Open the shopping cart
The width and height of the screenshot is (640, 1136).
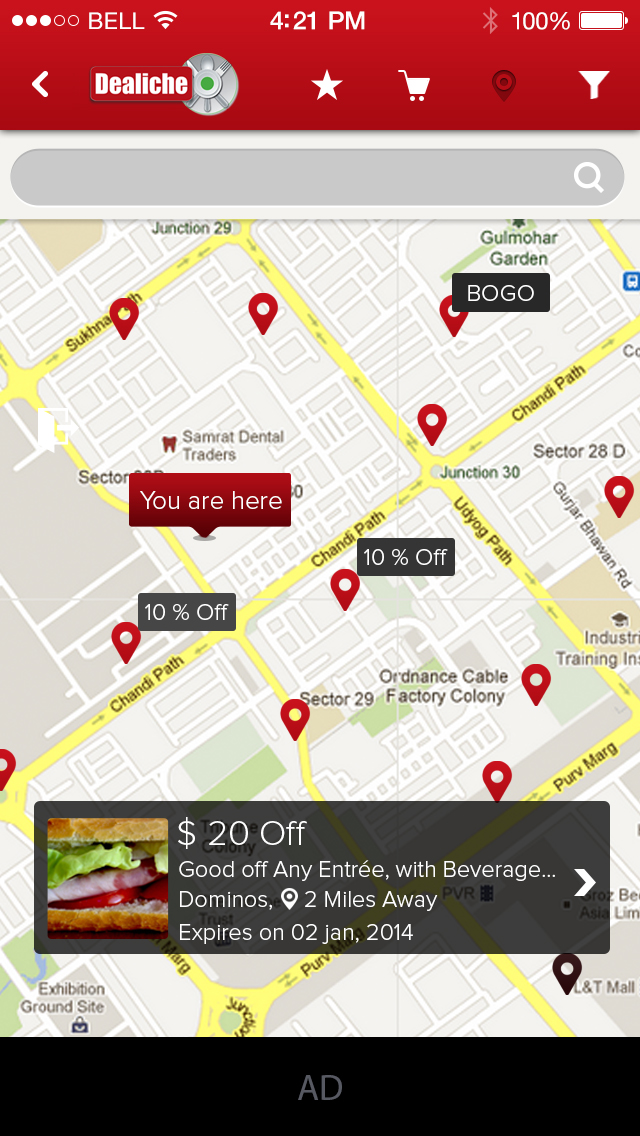pyautogui.click(x=414, y=86)
